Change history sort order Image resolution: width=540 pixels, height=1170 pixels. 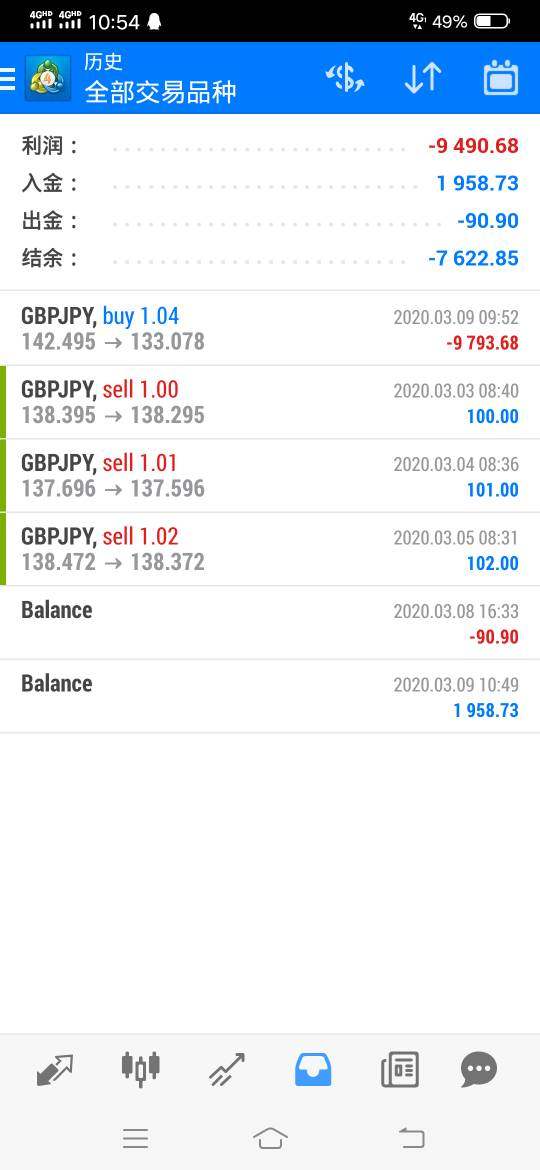pos(423,78)
